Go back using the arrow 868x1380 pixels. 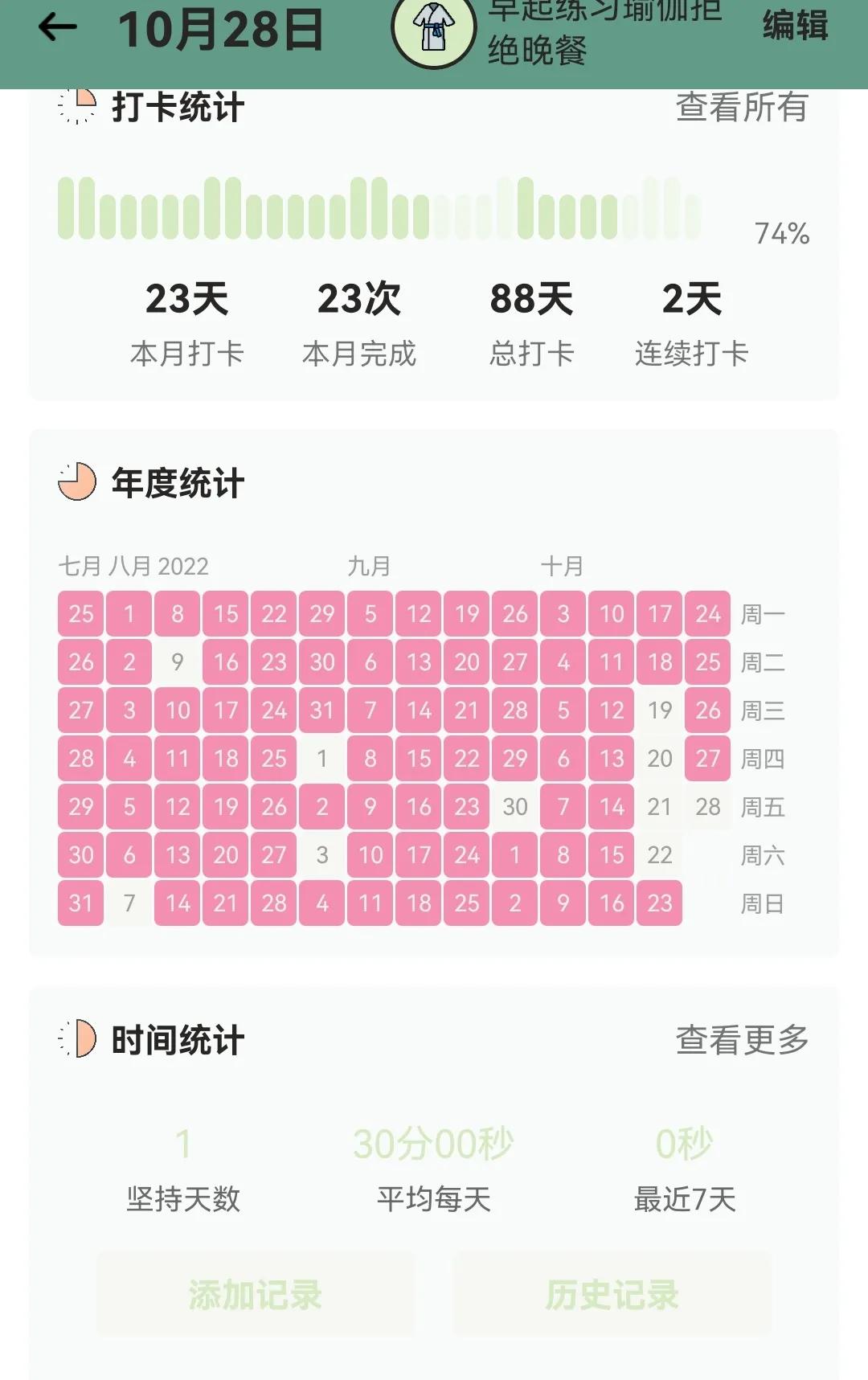[58, 28]
